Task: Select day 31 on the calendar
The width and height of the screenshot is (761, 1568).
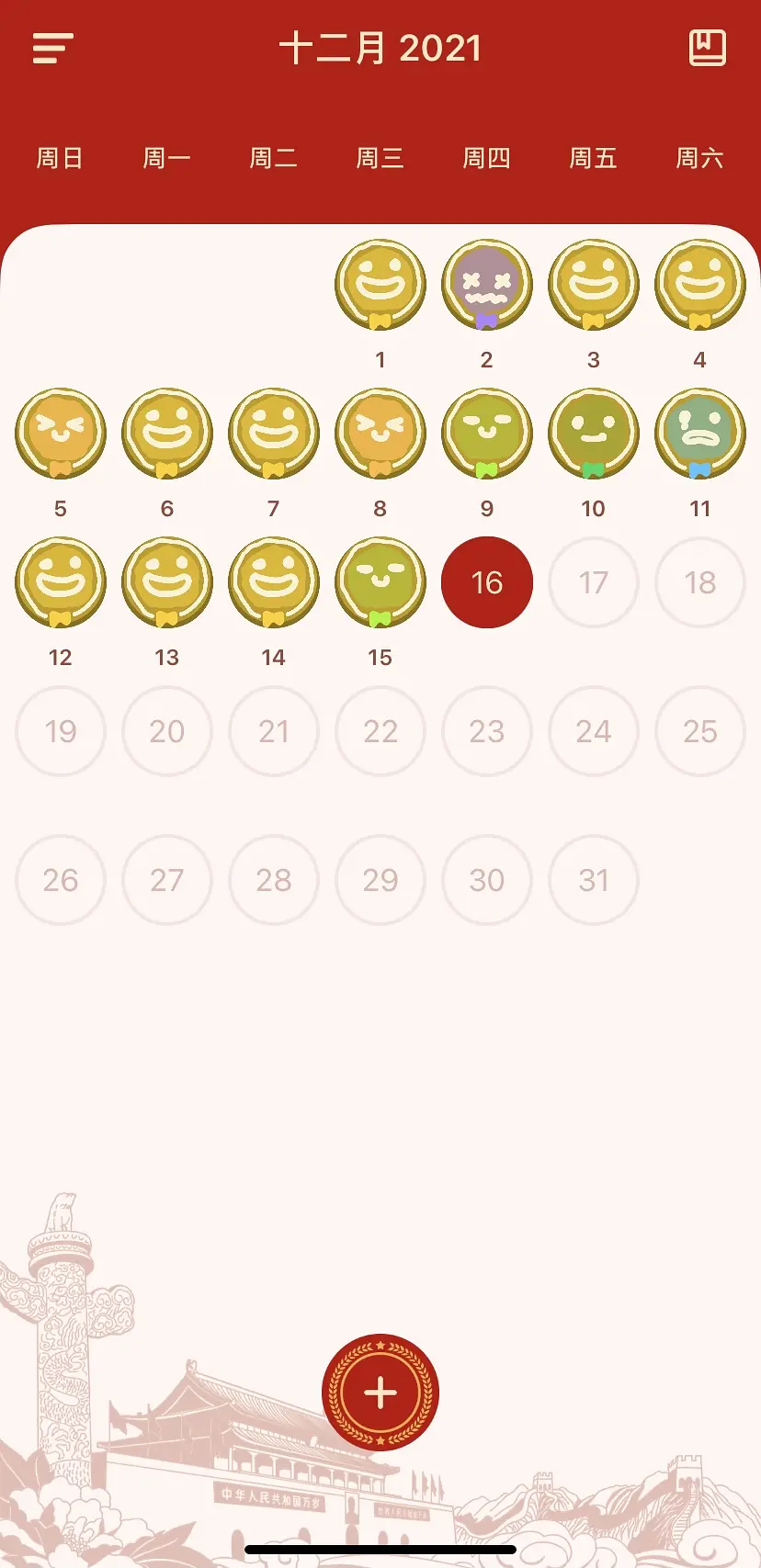Action: point(594,880)
